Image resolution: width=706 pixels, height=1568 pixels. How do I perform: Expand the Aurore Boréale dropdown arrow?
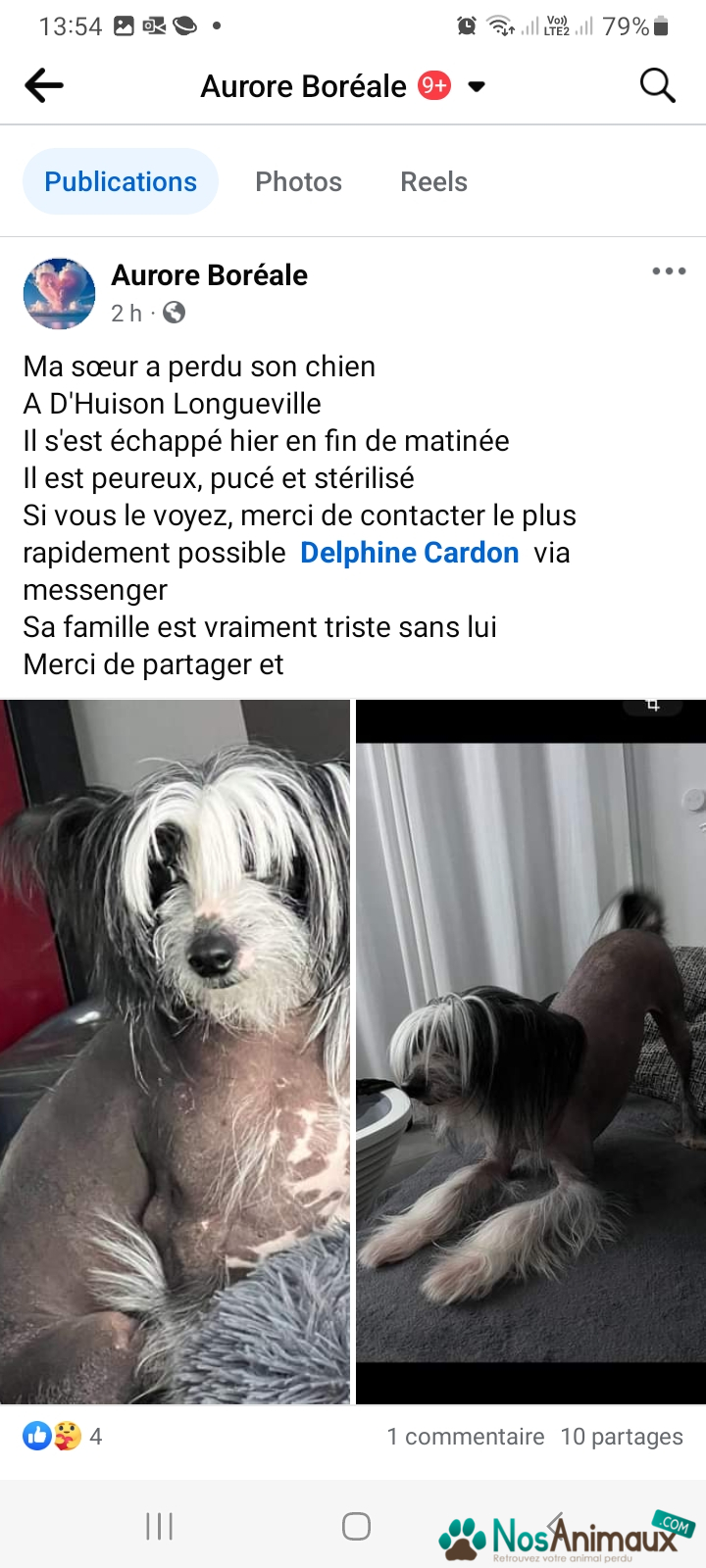[x=477, y=86]
